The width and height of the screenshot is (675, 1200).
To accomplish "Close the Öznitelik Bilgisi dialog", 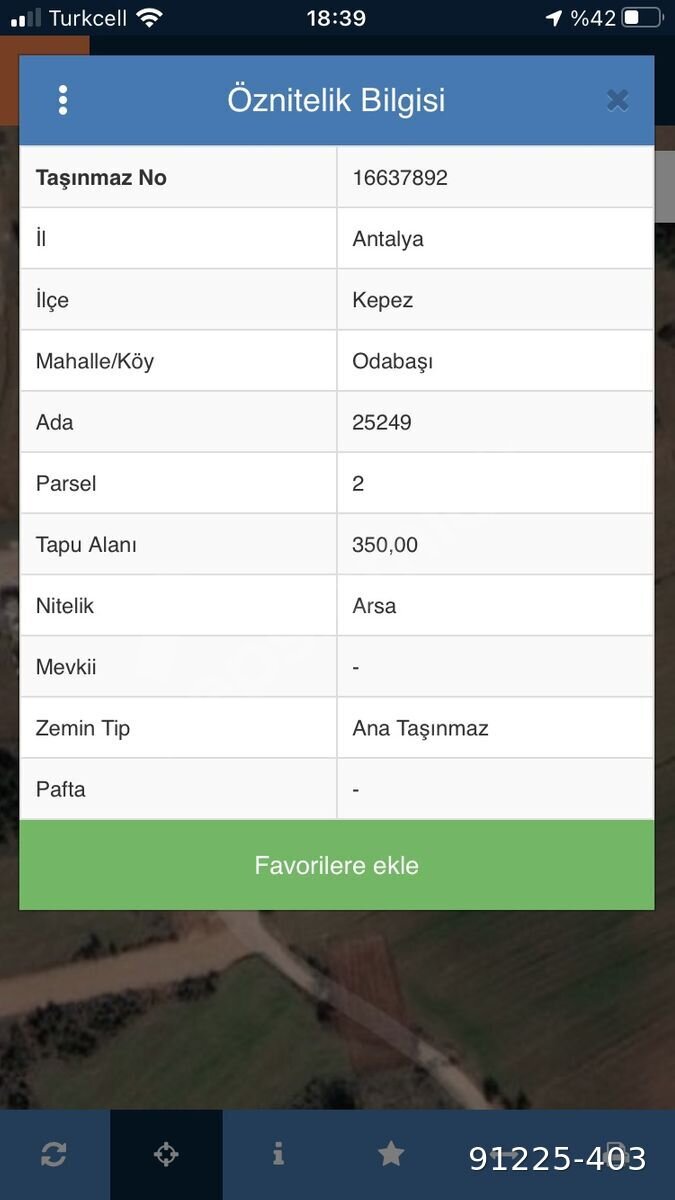I will [x=618, y=100].
